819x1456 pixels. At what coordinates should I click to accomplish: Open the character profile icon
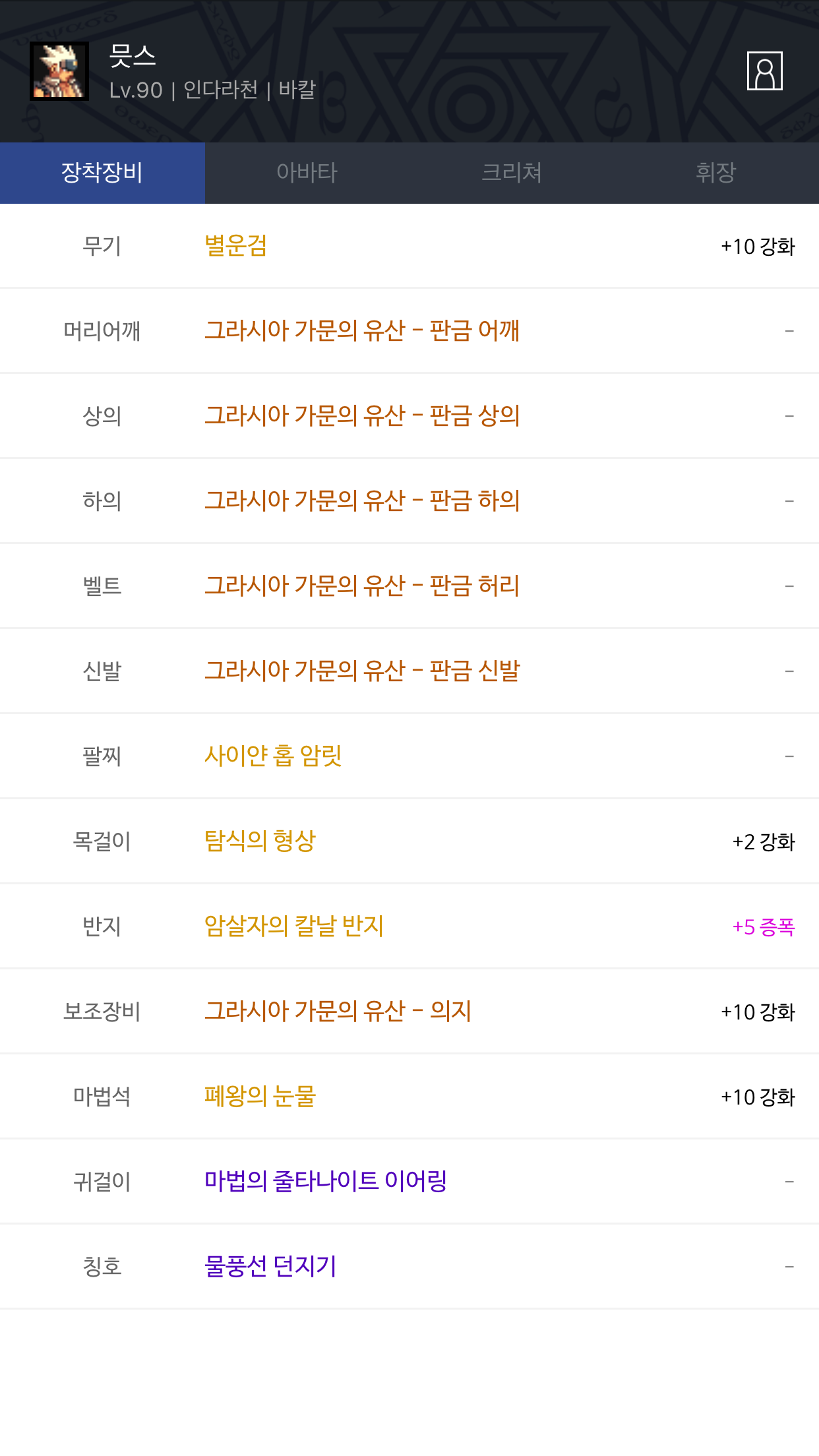coord(764,71)
